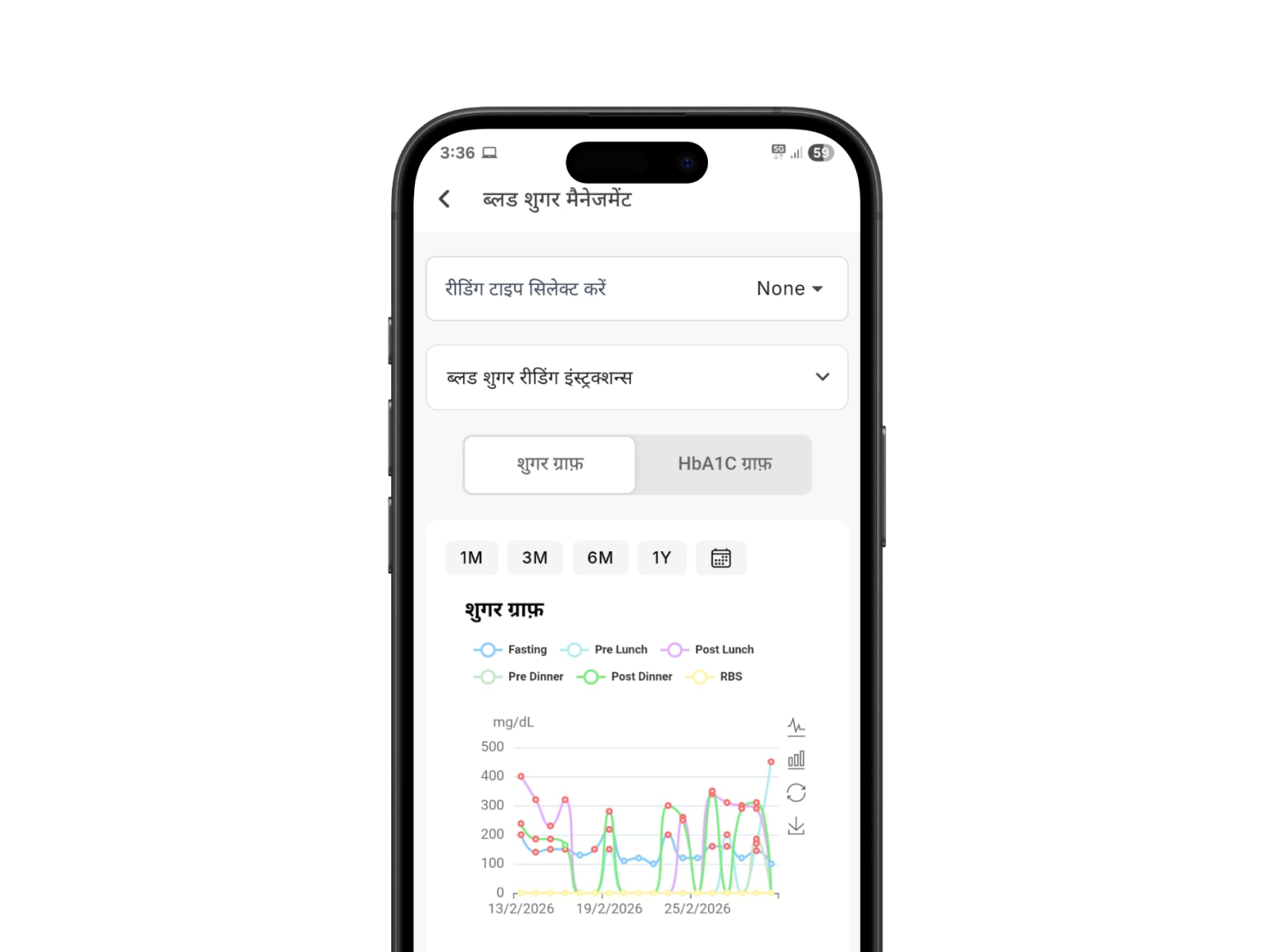Toggle the Fasting series in the legend
The width and height of the screenshot is (1267, 952).
tap(511, 649)
